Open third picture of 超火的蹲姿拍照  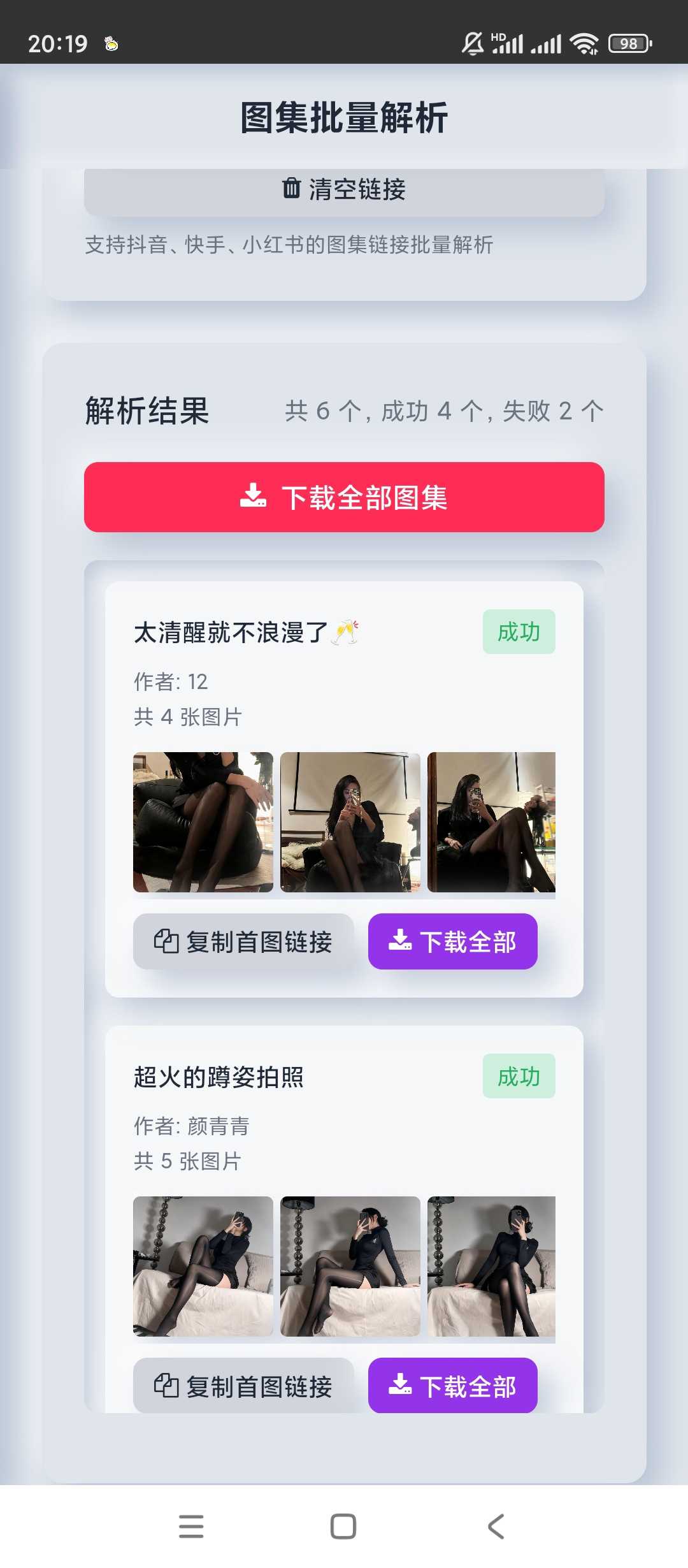click(491, 1266)
